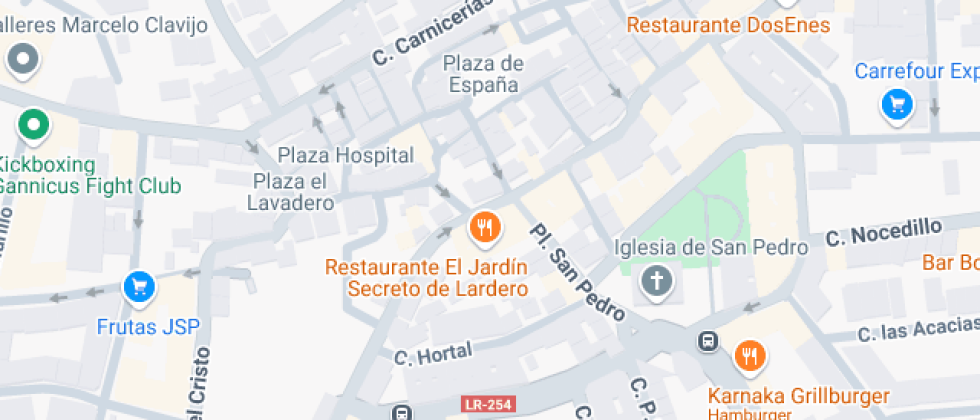Select the Iglesia de San Pedro marker

pos(657,283)
